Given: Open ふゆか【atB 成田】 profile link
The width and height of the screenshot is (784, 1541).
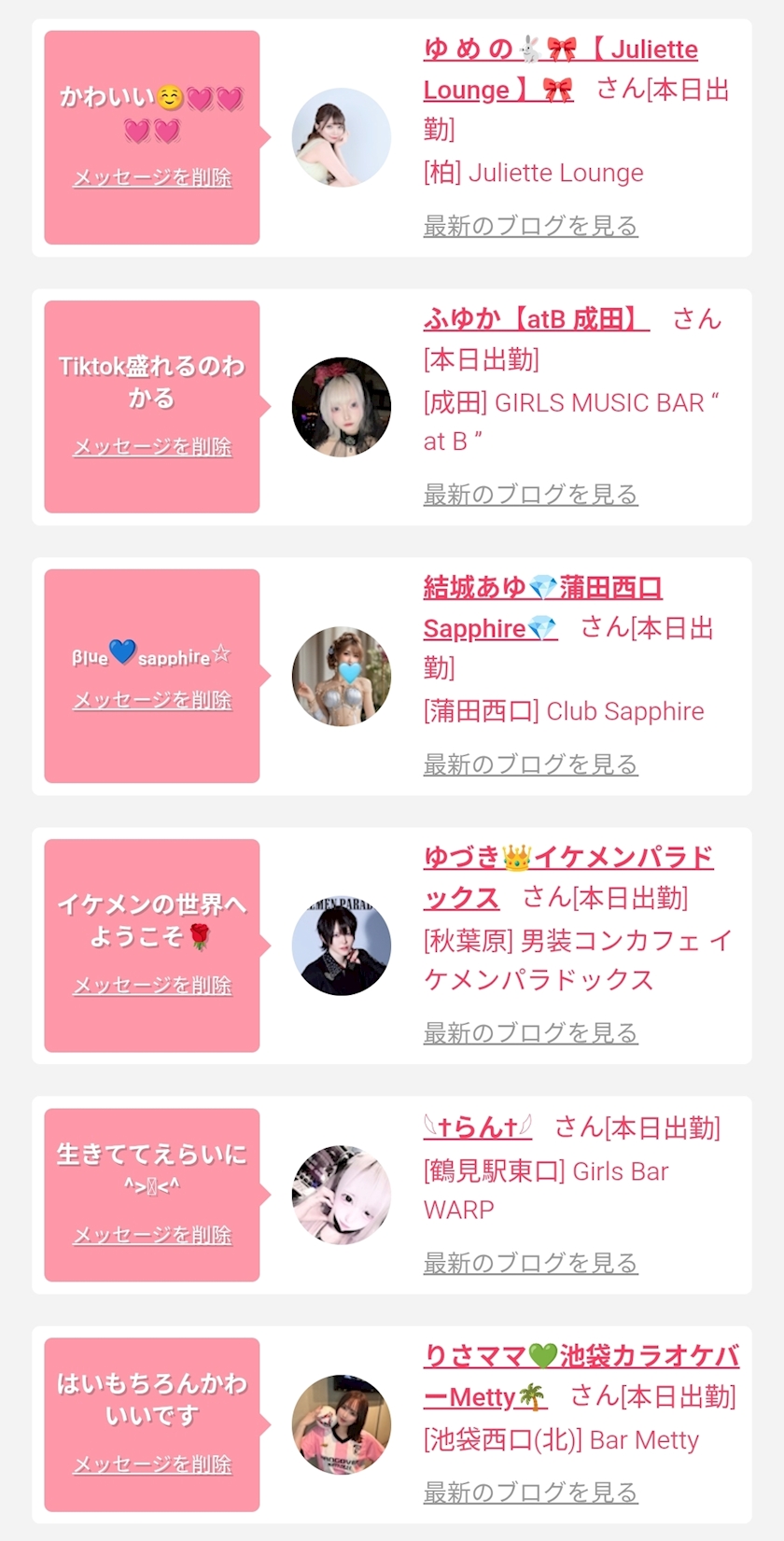Looking at the screenshot, I should click(536, 319).
